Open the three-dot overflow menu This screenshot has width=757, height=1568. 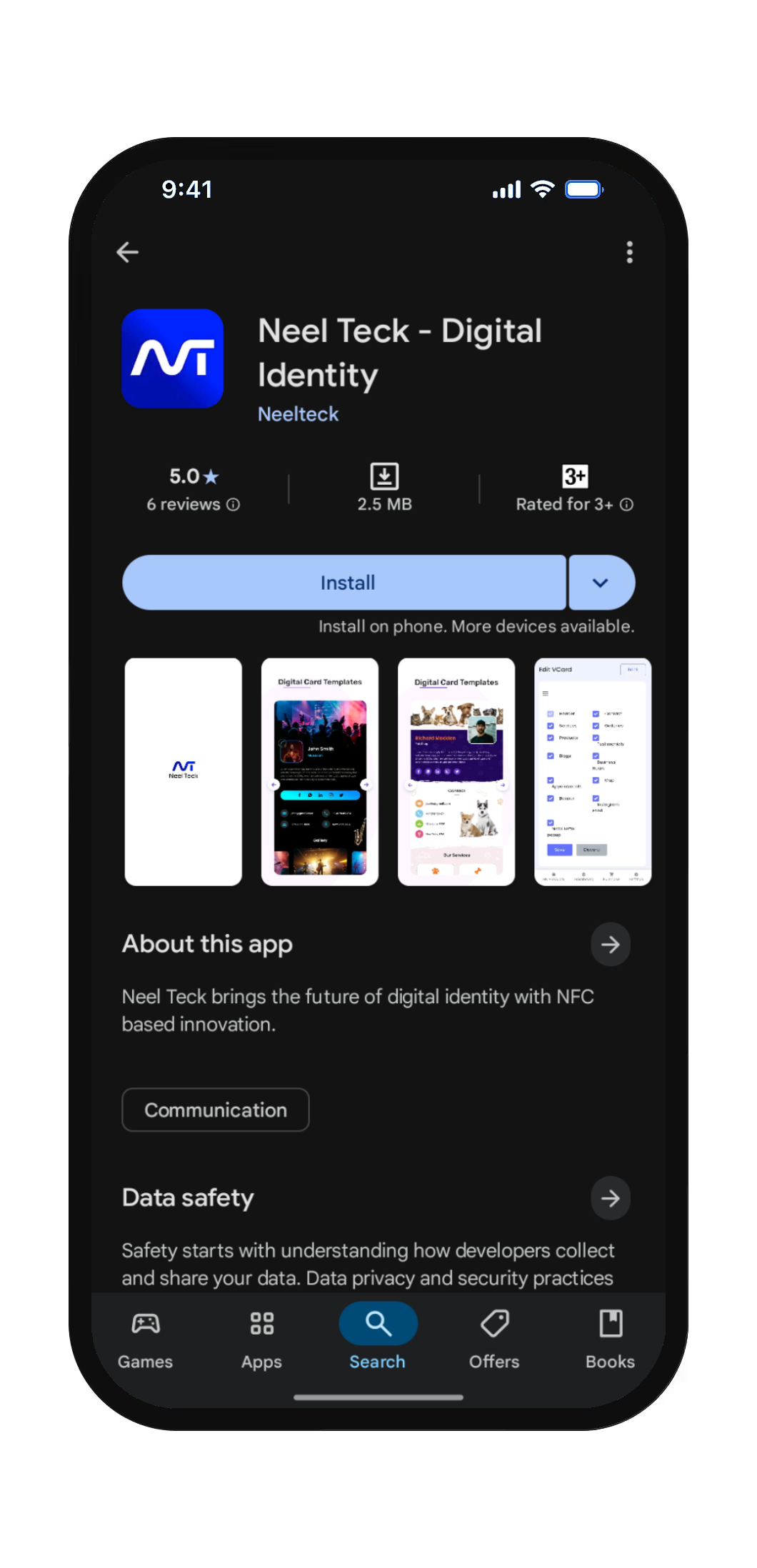click(629, 252)
